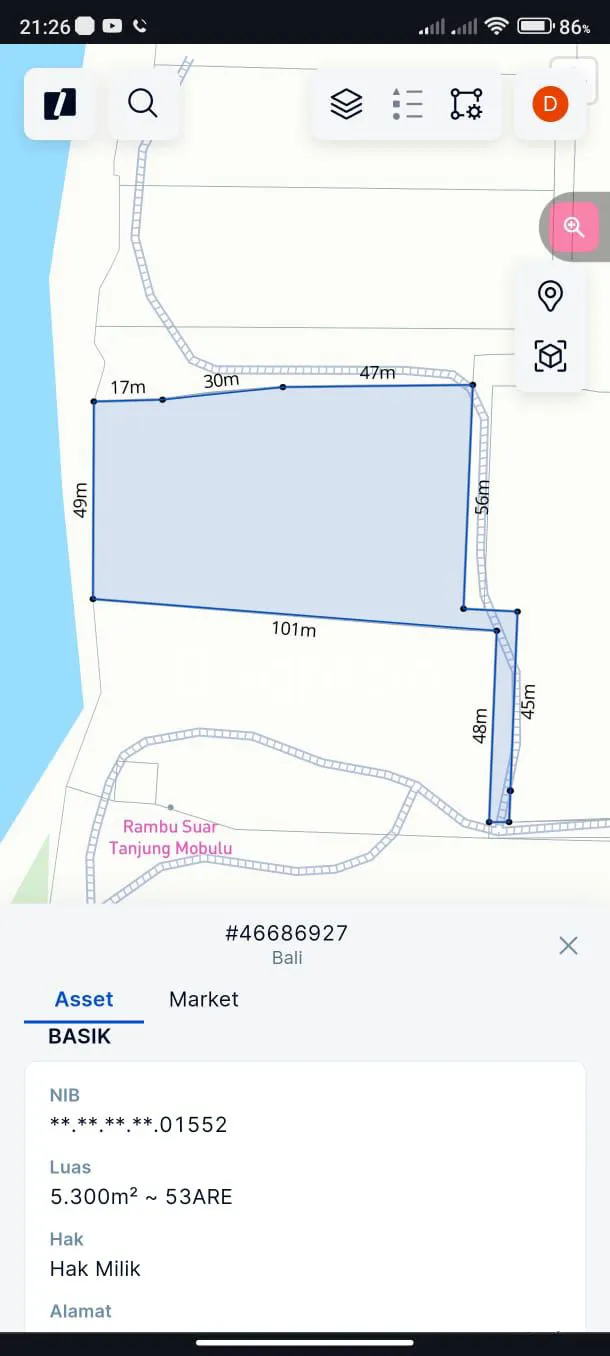Switch to the 3D cube view

[550, 355]
